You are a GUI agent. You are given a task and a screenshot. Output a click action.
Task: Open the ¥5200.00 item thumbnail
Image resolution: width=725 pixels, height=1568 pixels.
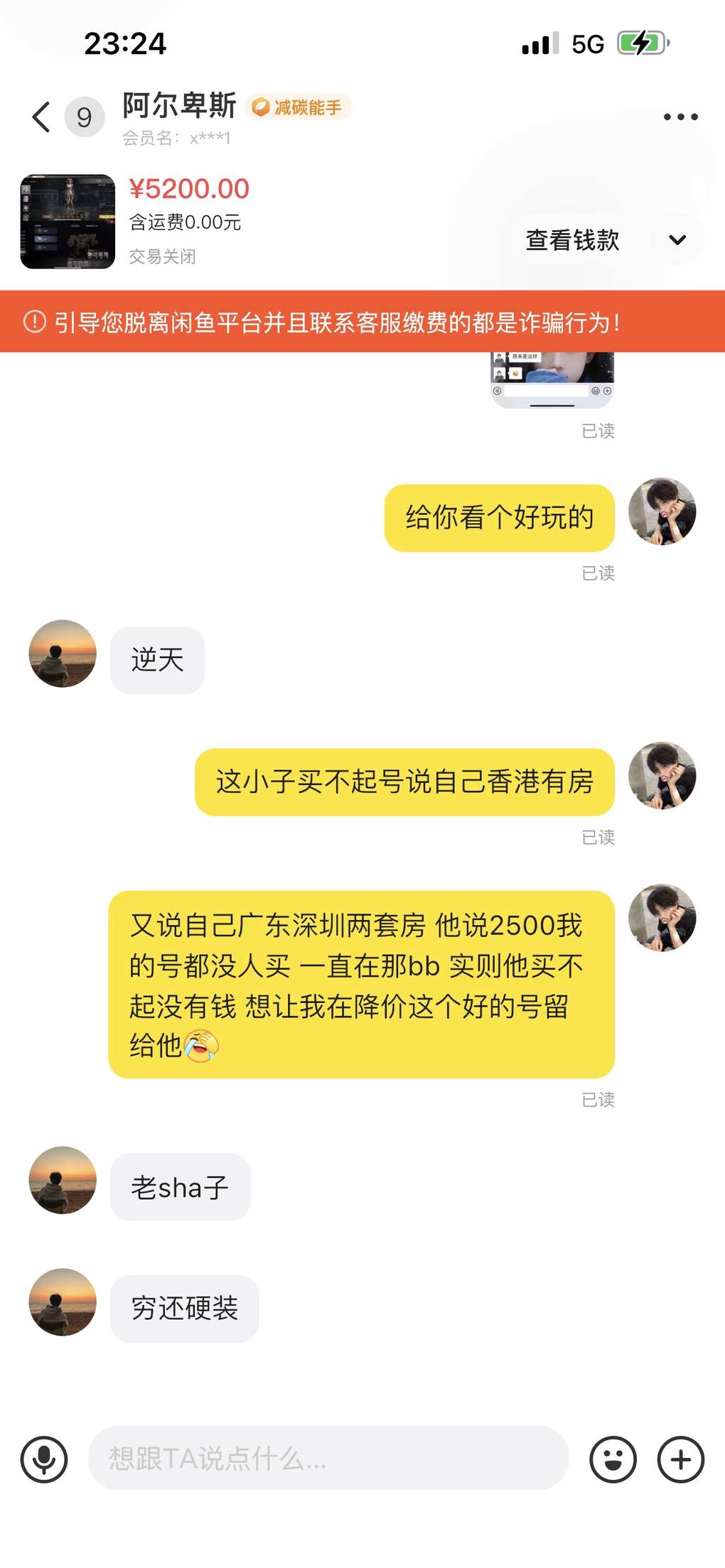tap(68, 222)
